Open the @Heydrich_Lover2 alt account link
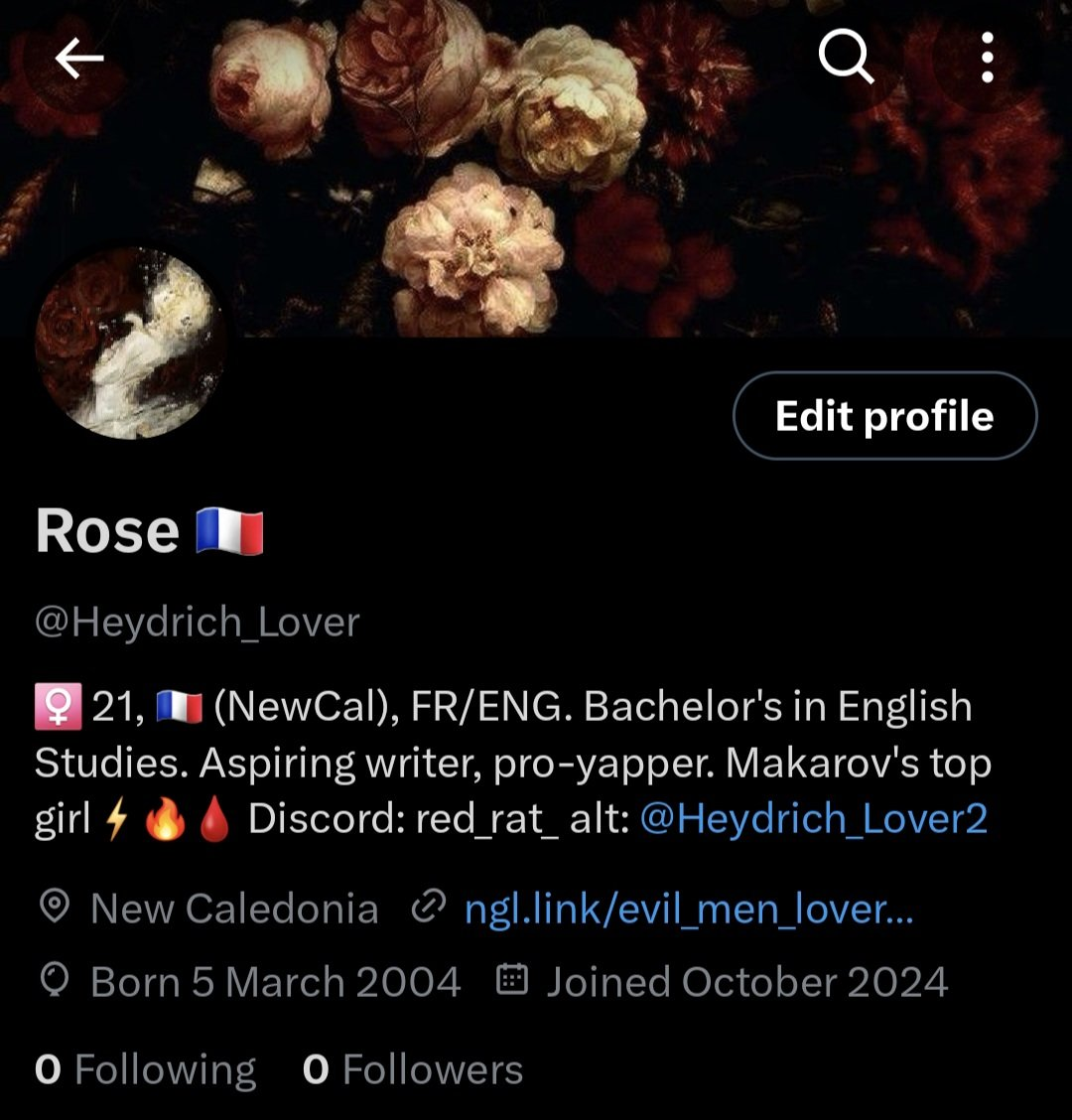Image resolution: width=1072 pixels, height=1120 pixels. [x=814, y=820]
